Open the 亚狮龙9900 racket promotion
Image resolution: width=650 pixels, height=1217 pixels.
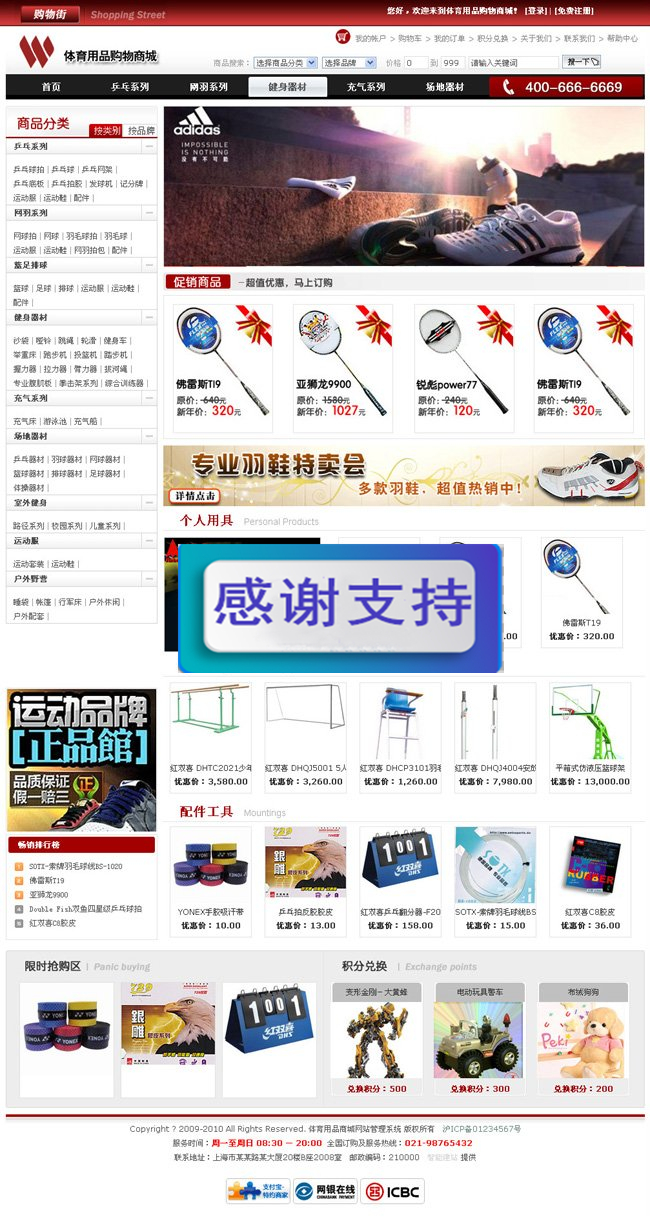(342, 368)
